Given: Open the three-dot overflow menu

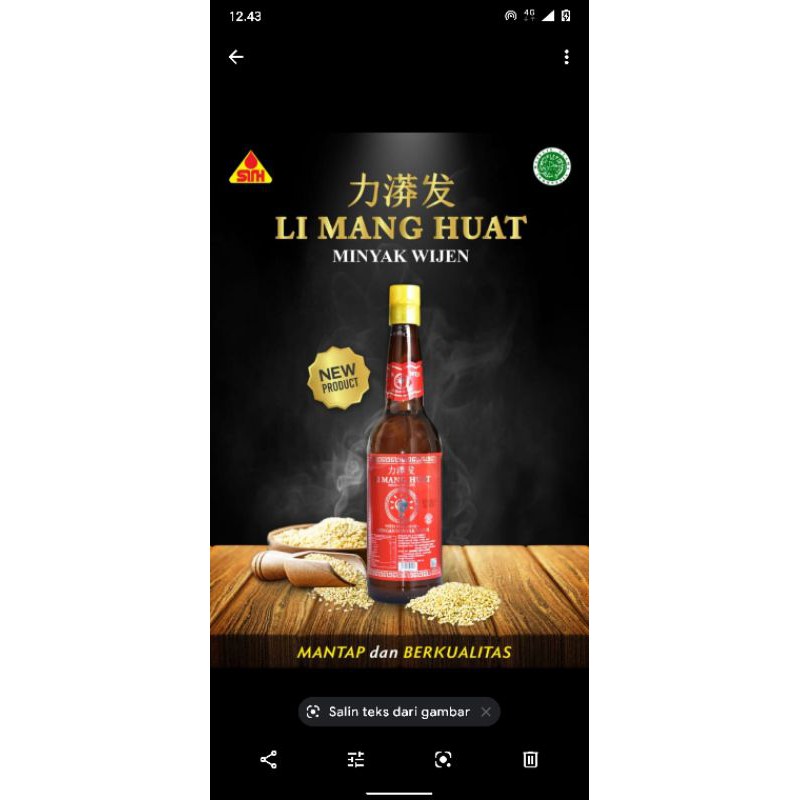Looking at the screenshot, I should coord(566,57).
